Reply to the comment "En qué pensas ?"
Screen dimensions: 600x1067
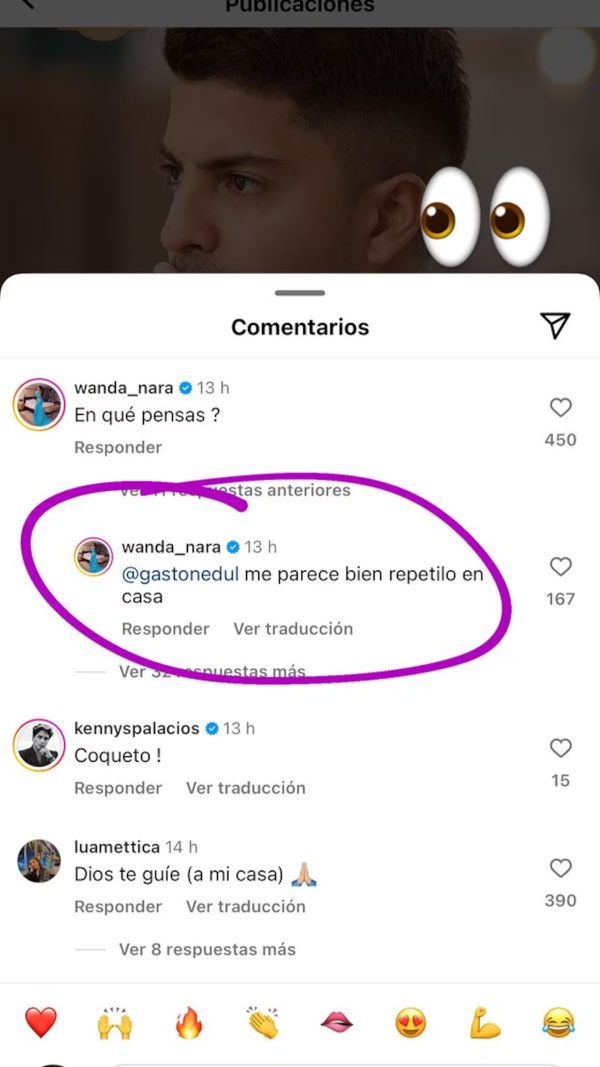point(118,447)
